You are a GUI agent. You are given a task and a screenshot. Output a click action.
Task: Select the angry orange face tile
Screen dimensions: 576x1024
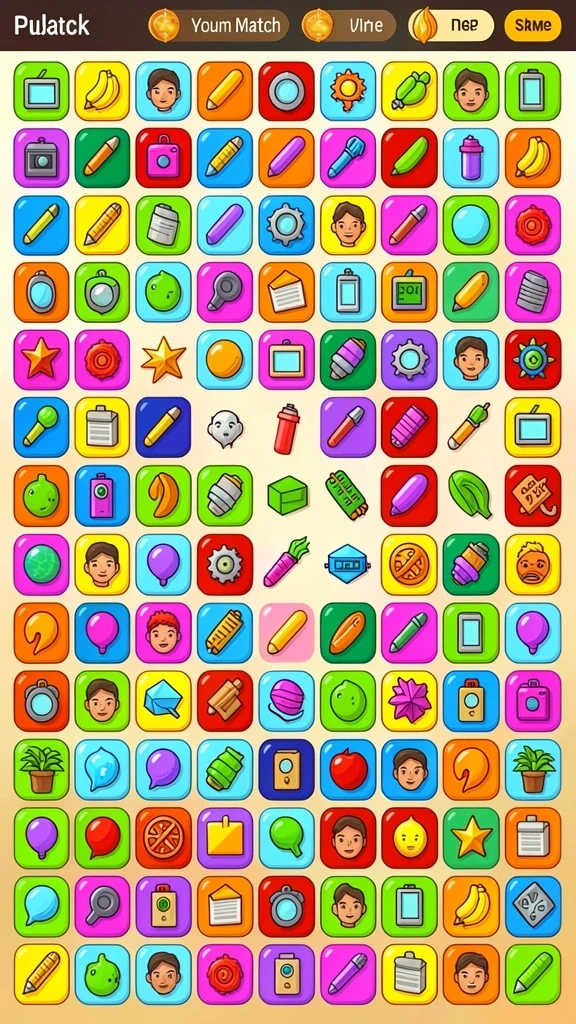[x=532, y=564]
